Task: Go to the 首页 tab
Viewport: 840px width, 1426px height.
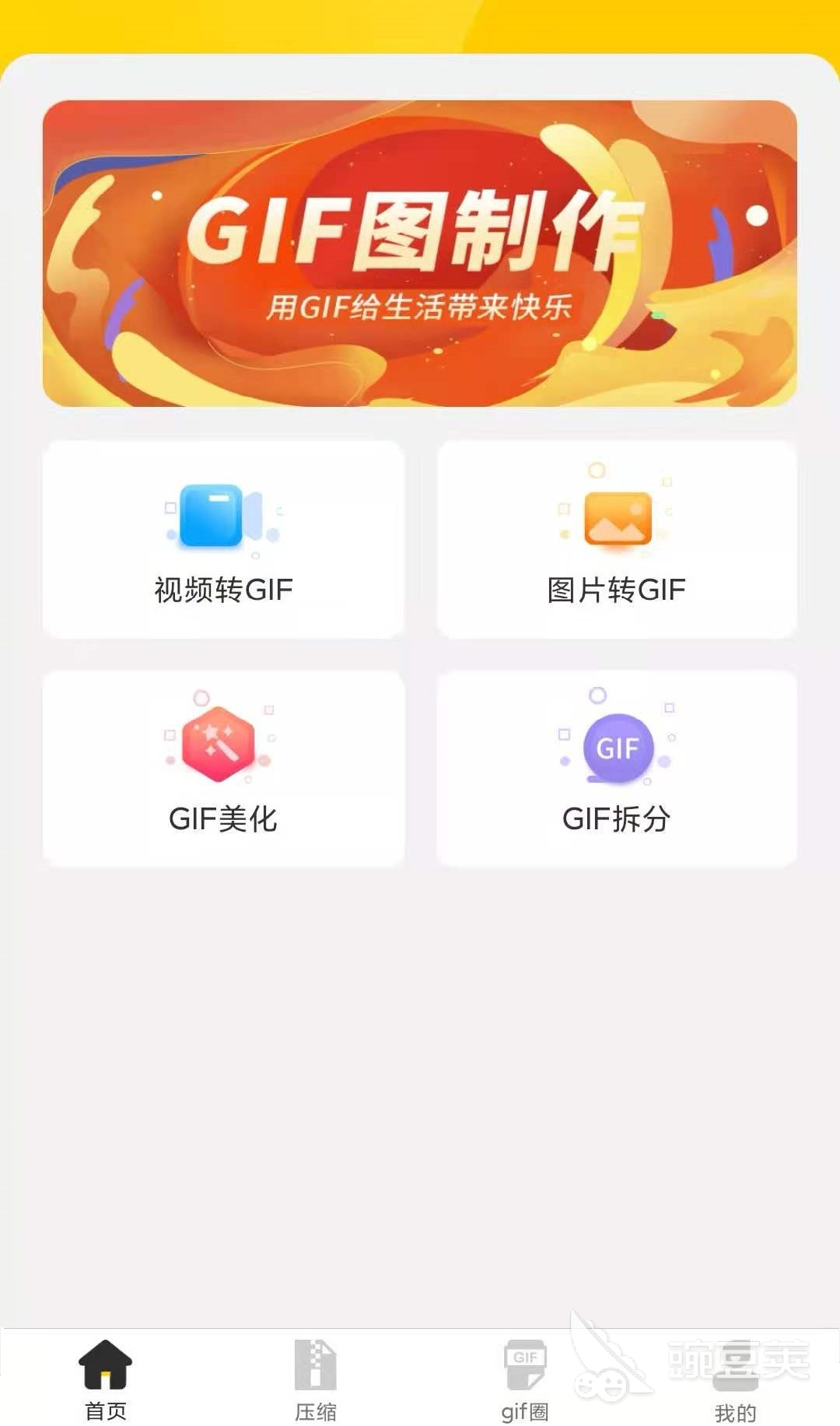Action: point(105,1379)
